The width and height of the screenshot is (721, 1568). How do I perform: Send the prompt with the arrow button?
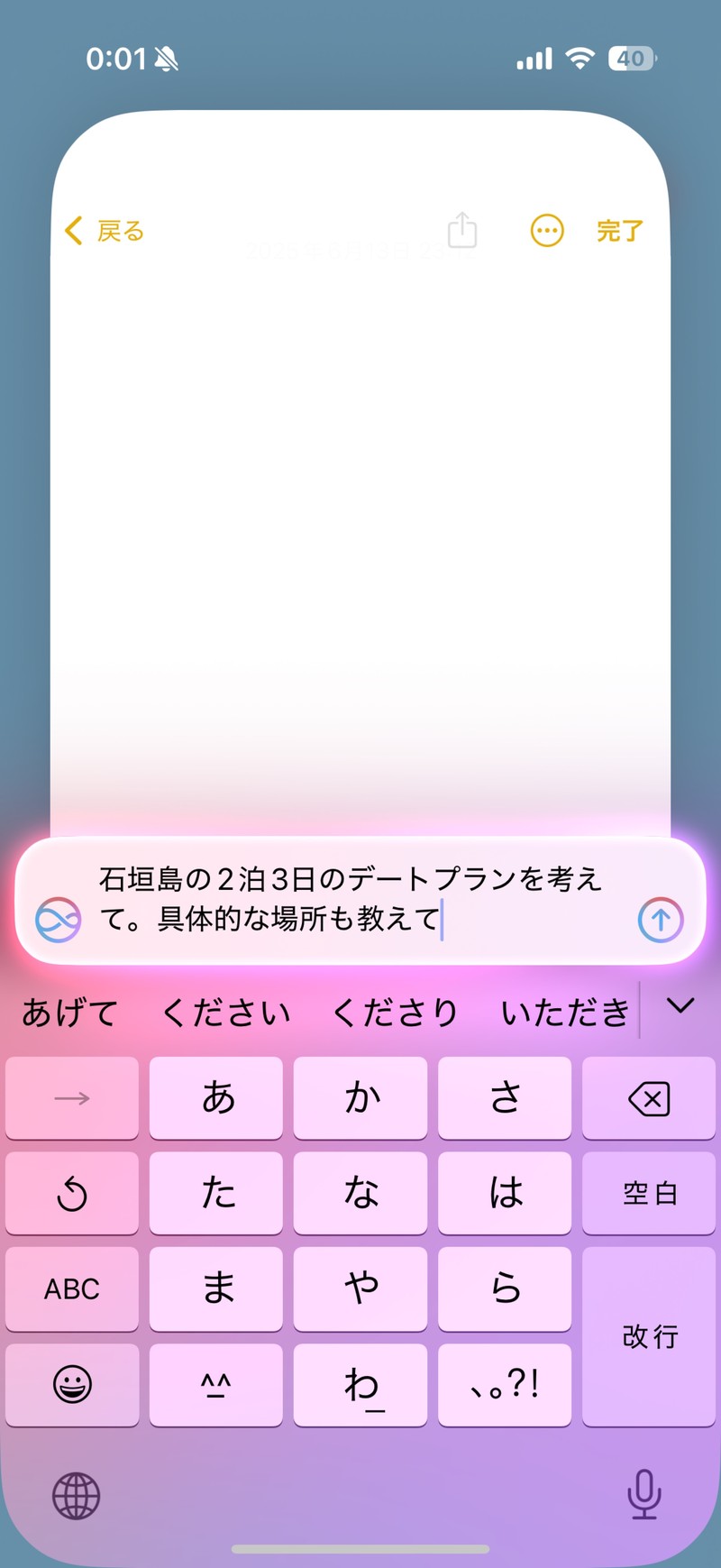tap(661, 920)
